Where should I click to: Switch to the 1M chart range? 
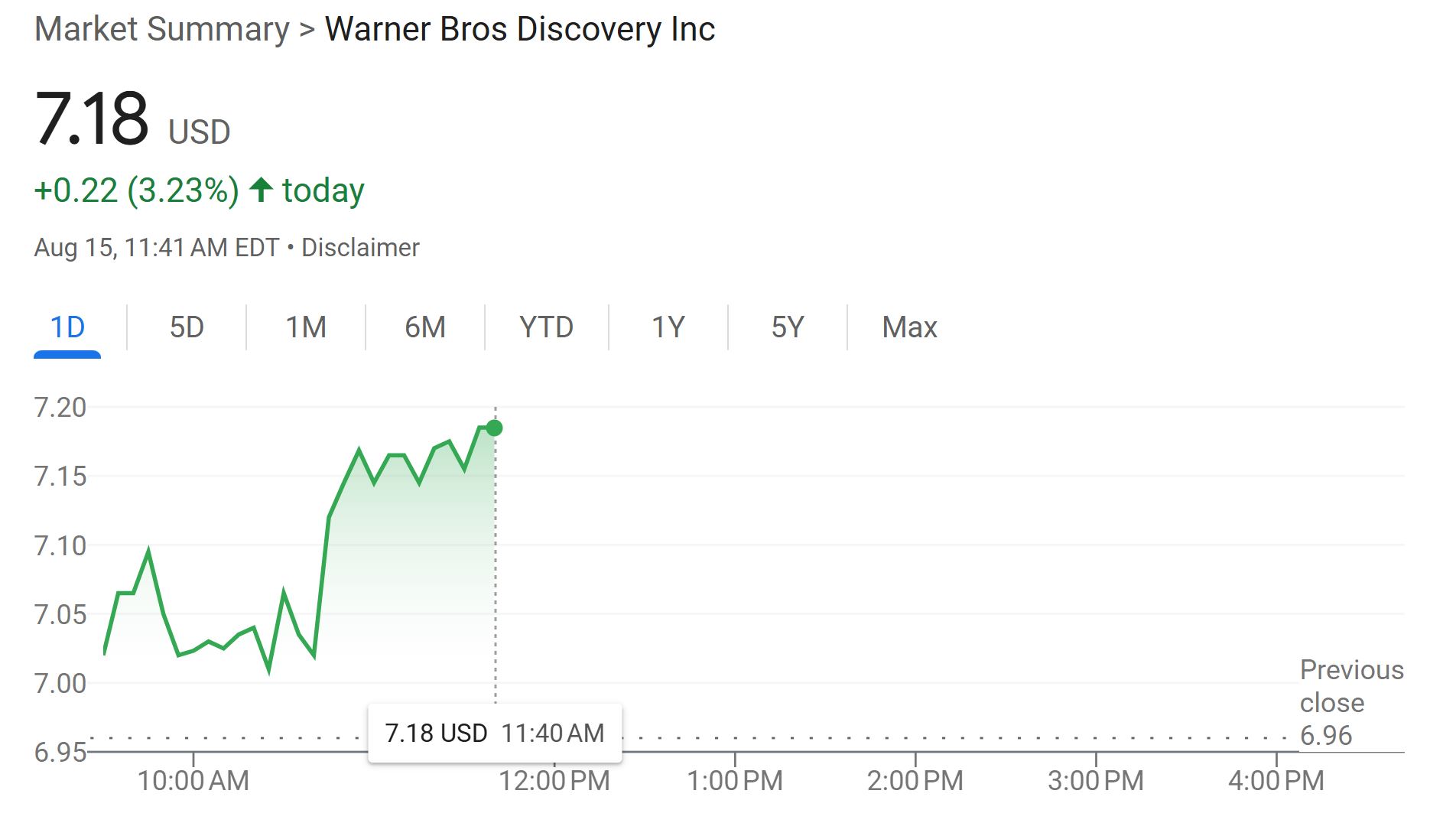[306, 327]
